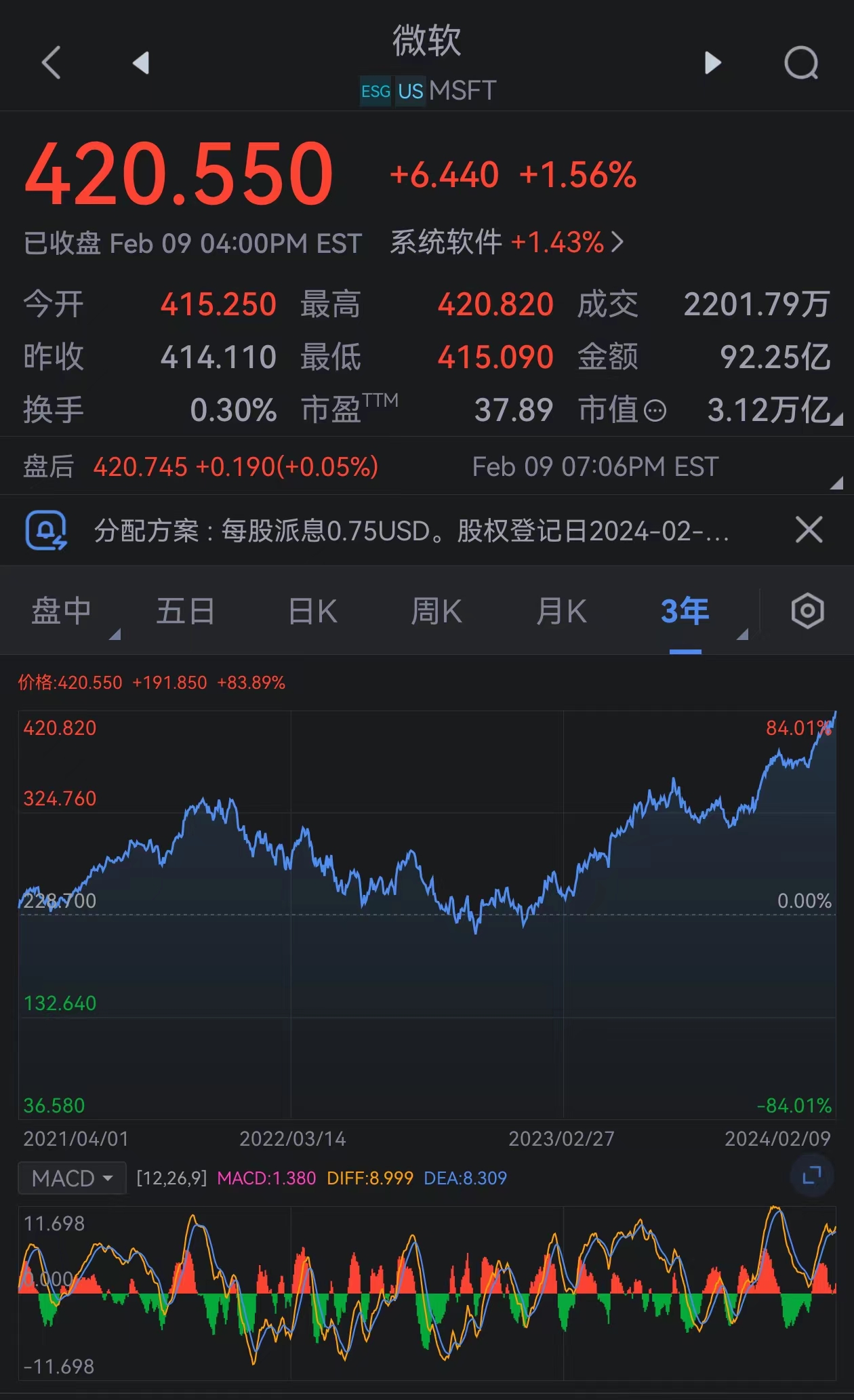The height and width of the screenshot is (1400, 854).
Task: Go back to the previous screen
Action: click(x=52, y=63)
